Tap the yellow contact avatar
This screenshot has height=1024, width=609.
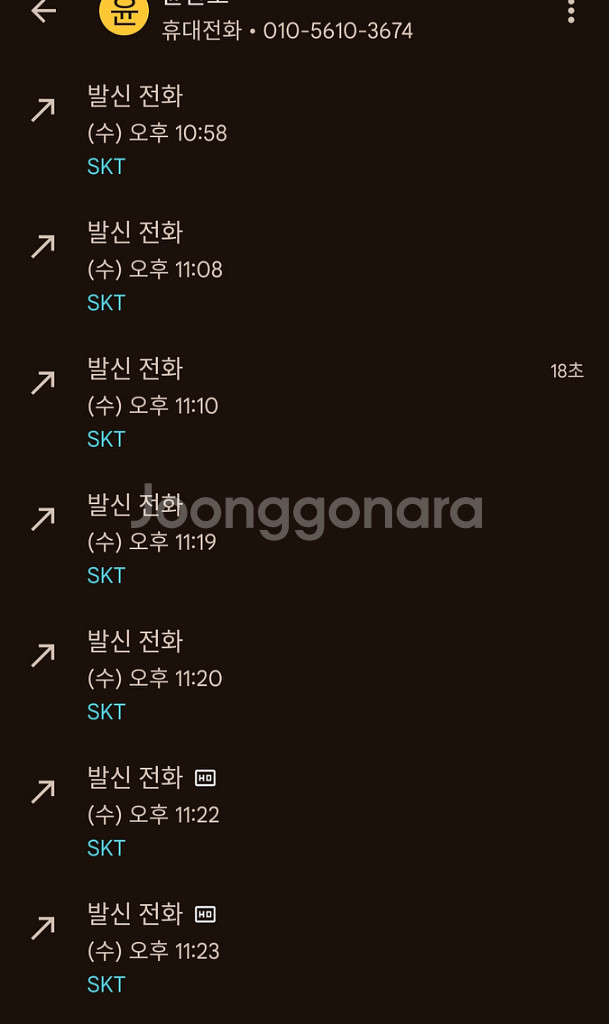124,14
